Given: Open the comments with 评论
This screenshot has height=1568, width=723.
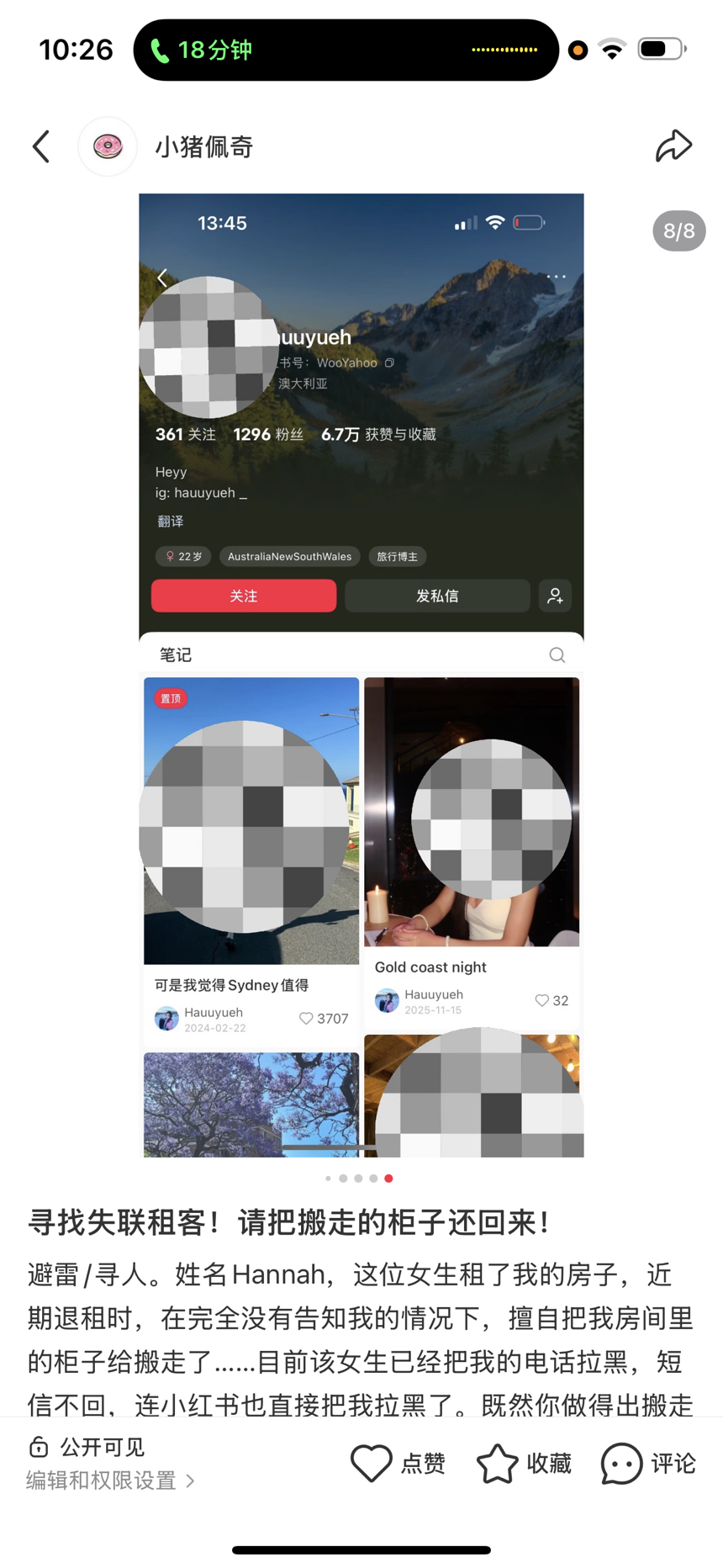Looking at the screenshot, I should click(648, 1463).
